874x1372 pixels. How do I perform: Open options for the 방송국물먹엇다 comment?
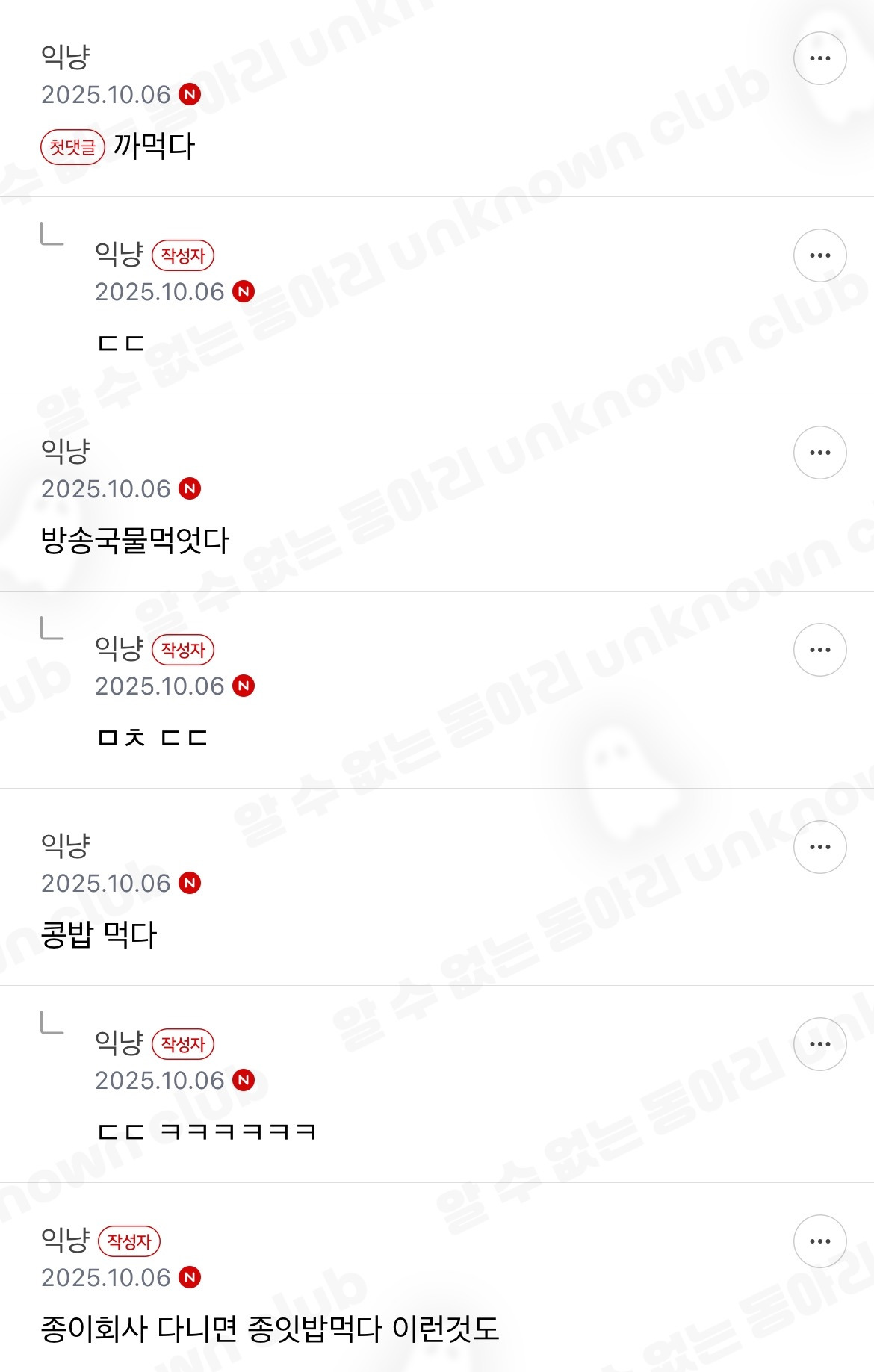point(819,451)
